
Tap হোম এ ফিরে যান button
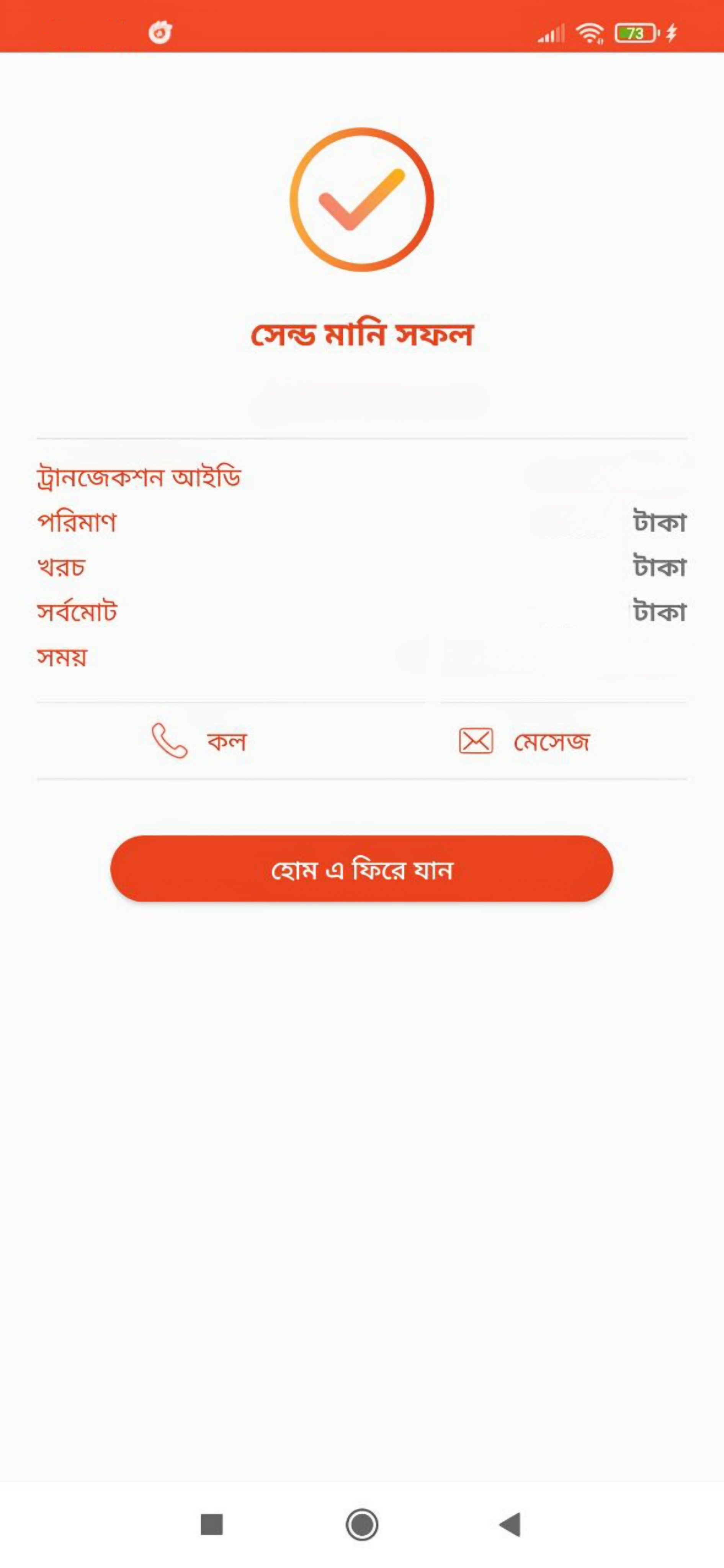(x=362, y=869)
